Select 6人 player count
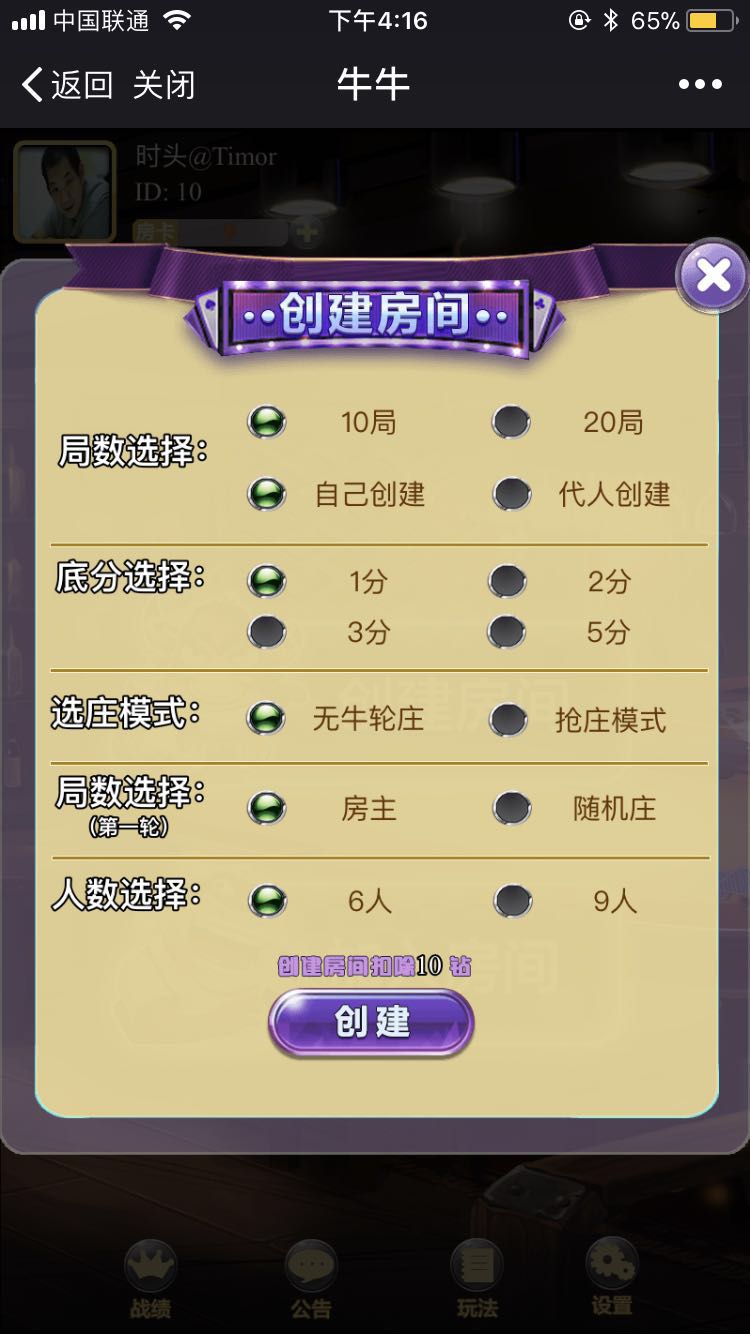This screenshot has height=1334, width=750. tap(267, 901)
